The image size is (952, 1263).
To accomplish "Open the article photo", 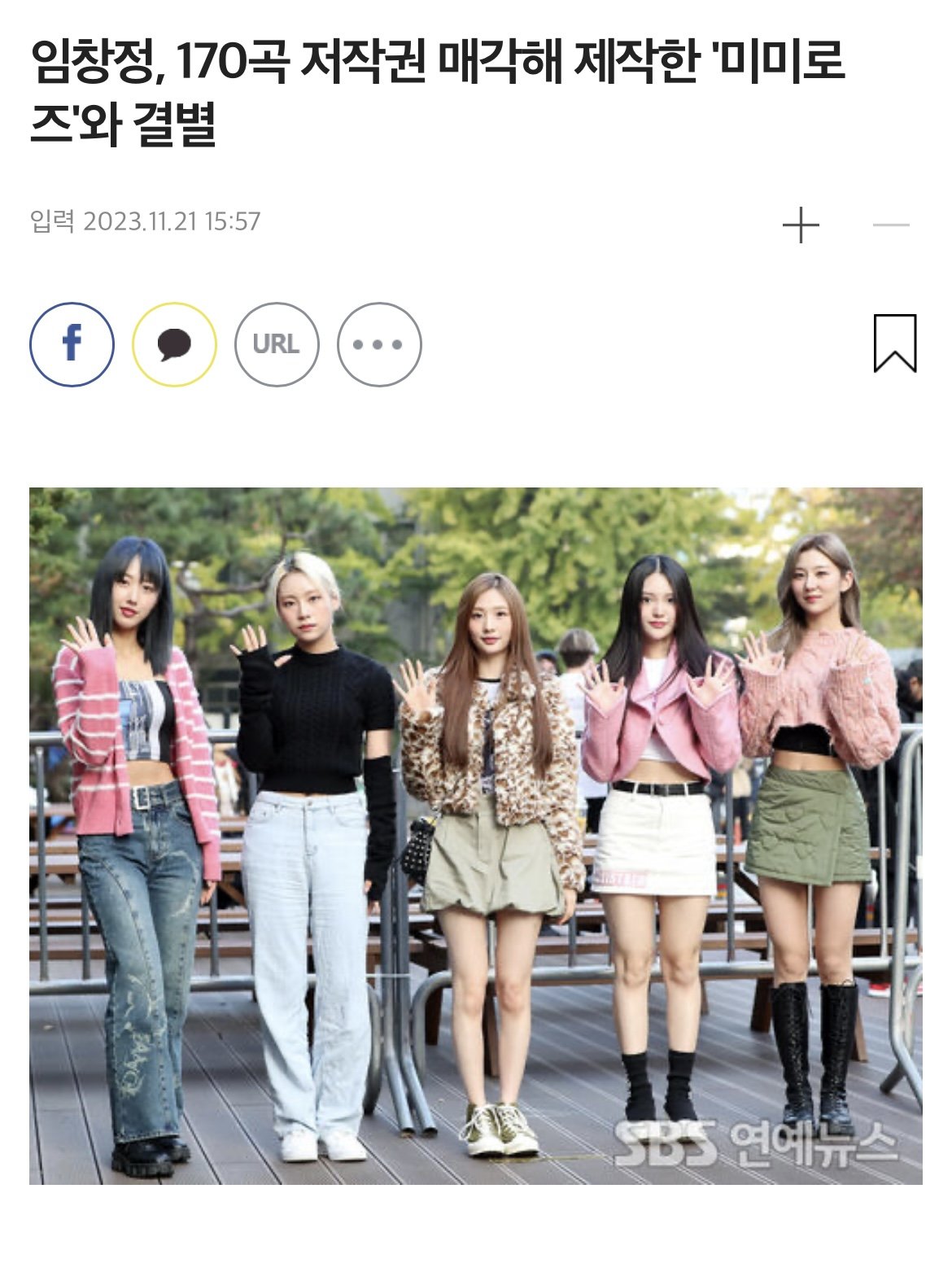I will coord(475,835).
